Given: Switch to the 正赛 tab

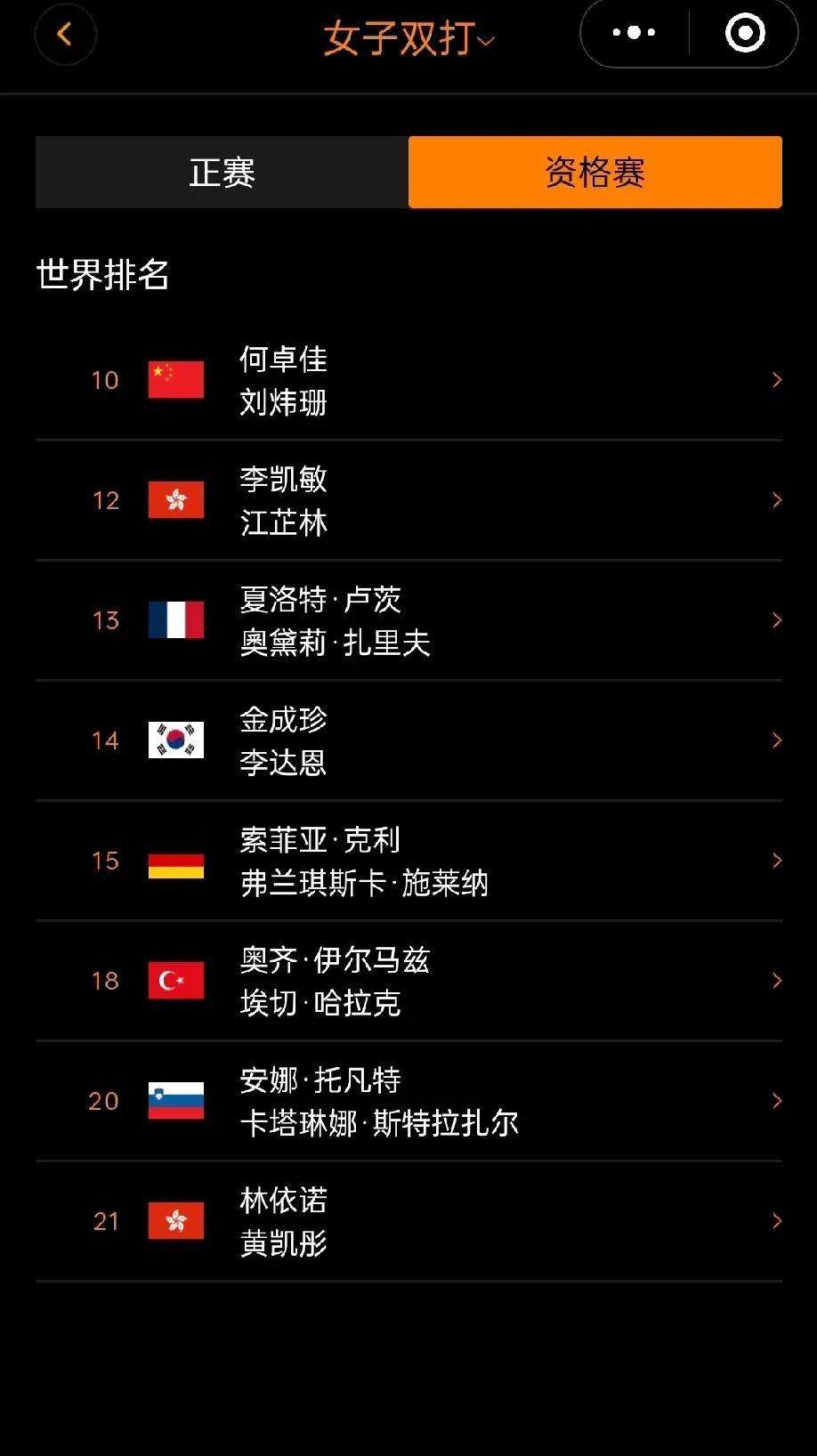Looking at the screenshot, I should 222,172.
